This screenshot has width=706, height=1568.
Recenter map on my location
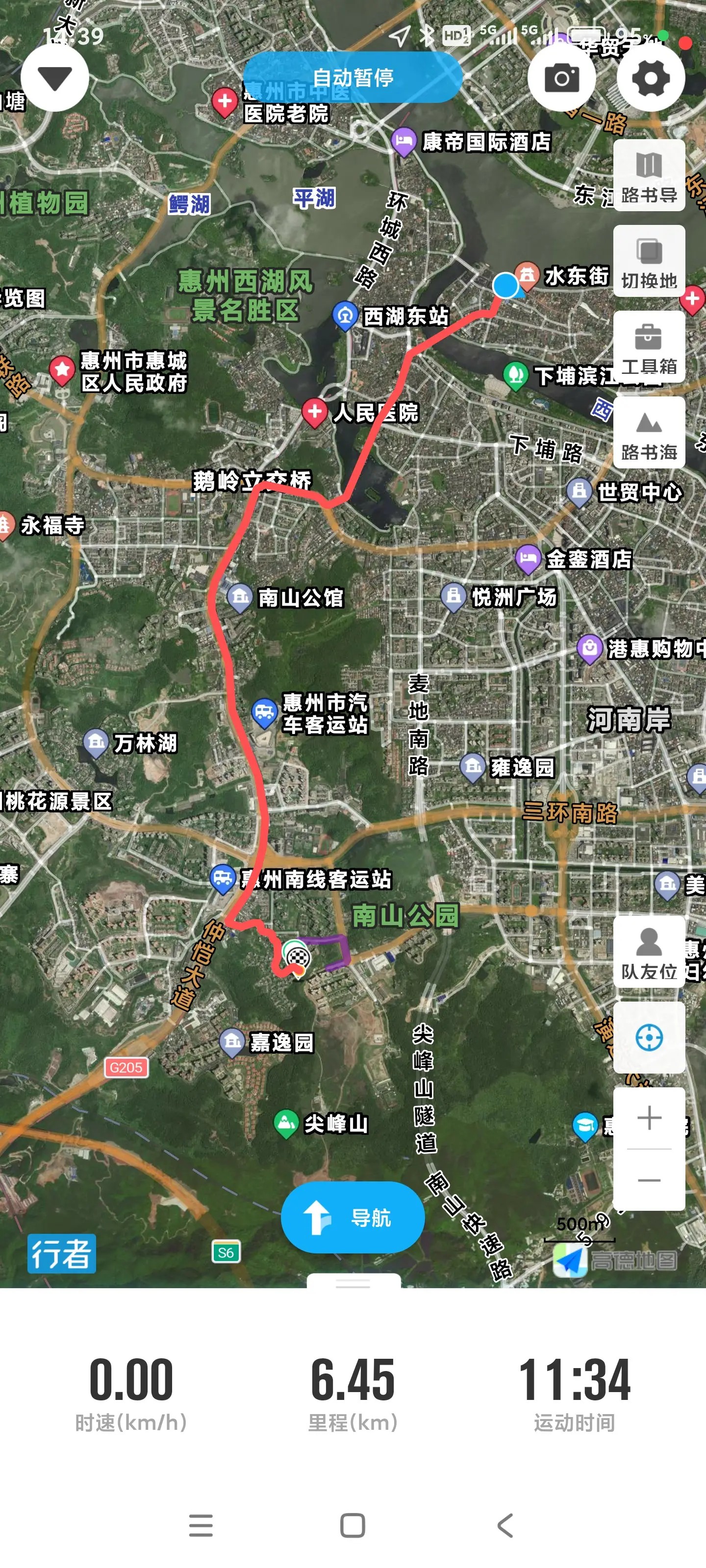pos(649,1038)
